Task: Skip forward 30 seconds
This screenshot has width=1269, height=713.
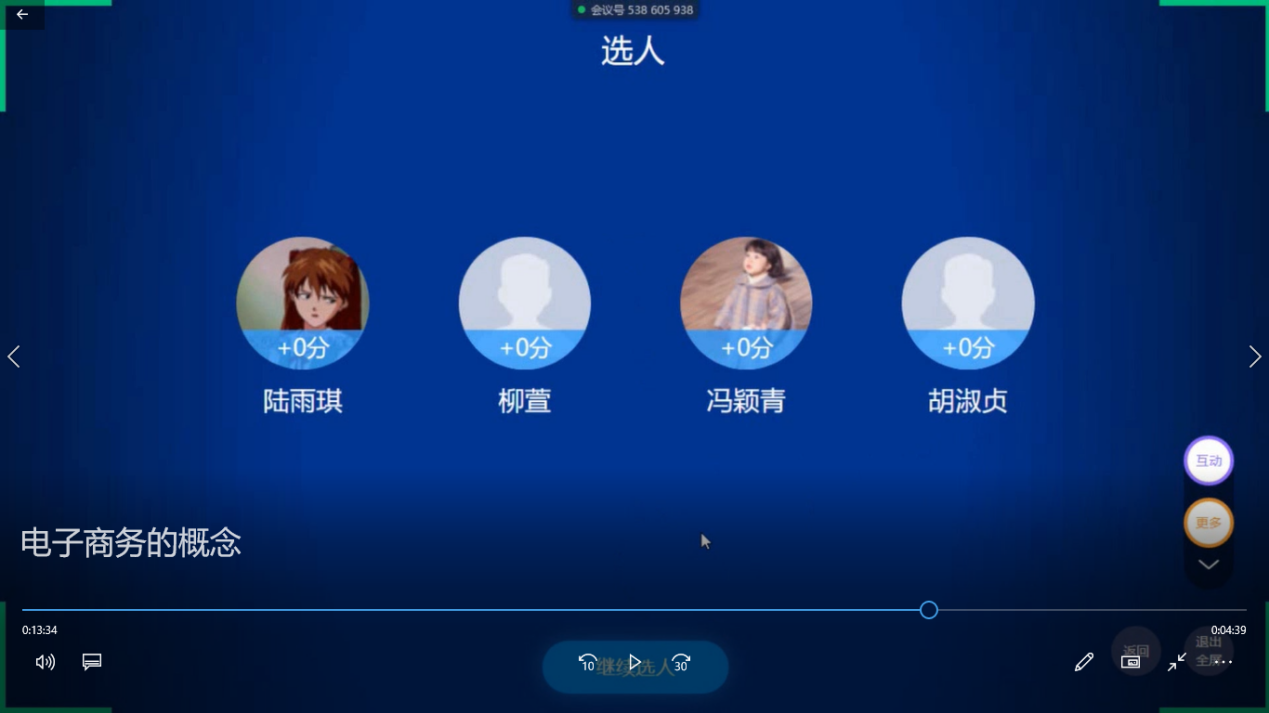Action: tap(681, 662)
